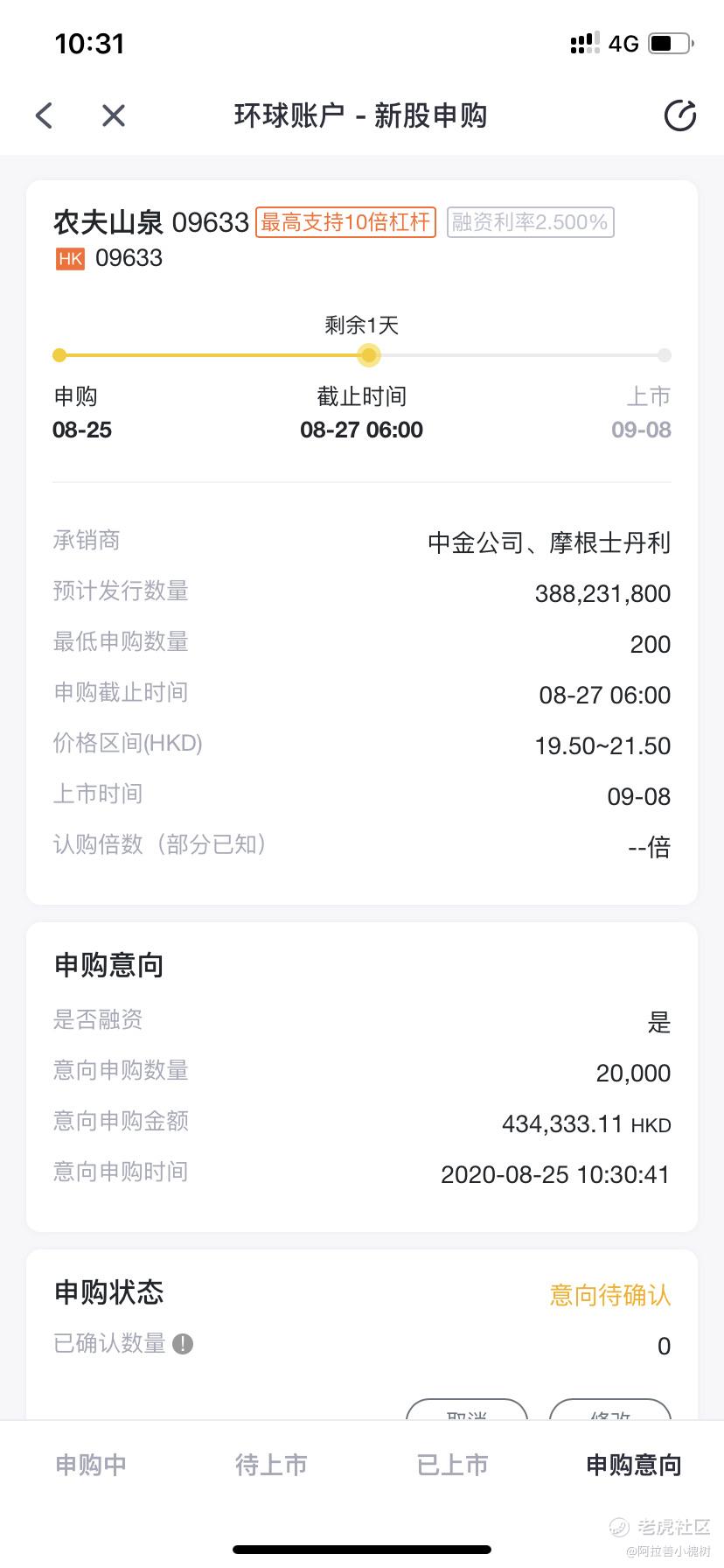The height and width of the screenshot is (1568, 724).
Task: Select the 申购意向 tab
Action: point(634,1465)
